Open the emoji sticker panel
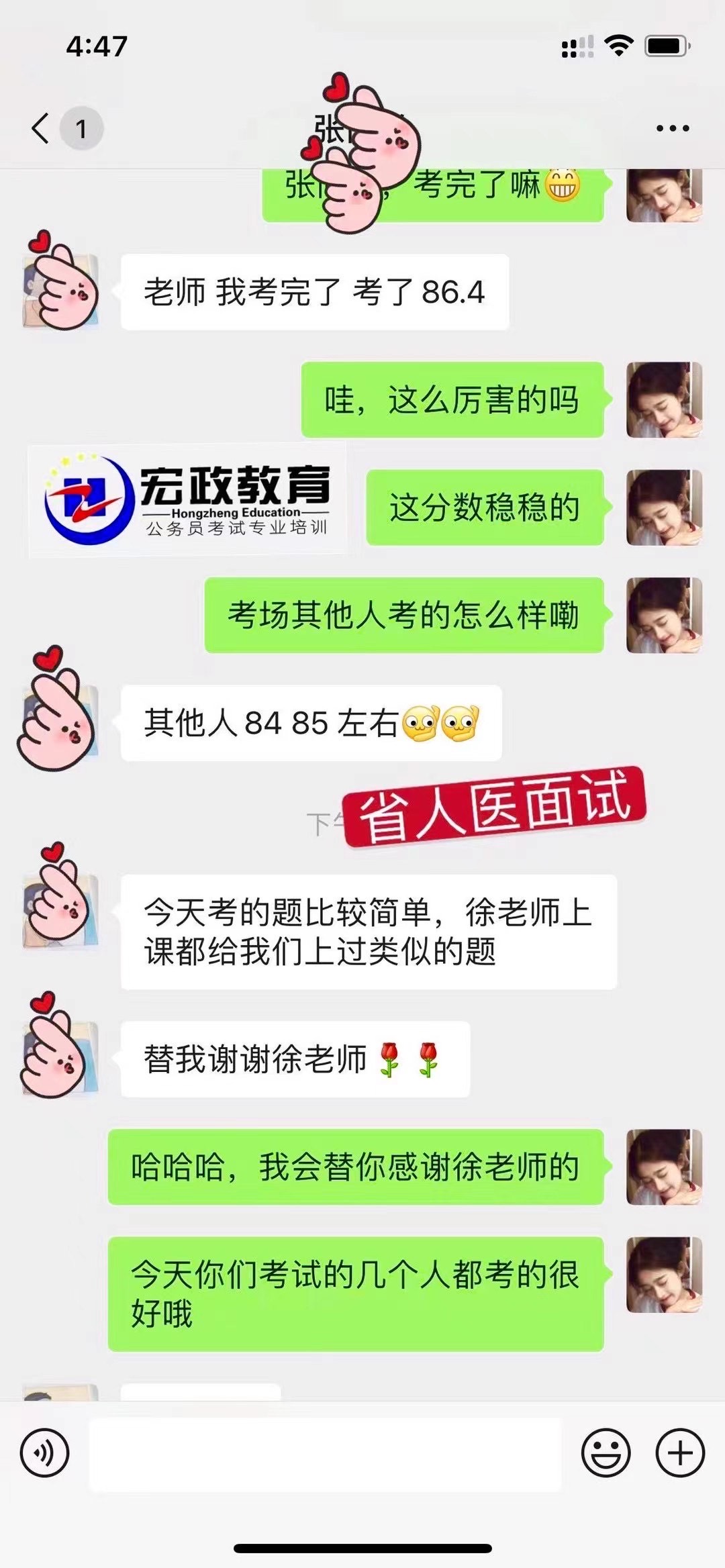This screenshot has height=1568, width=725. click(606, 1453)
